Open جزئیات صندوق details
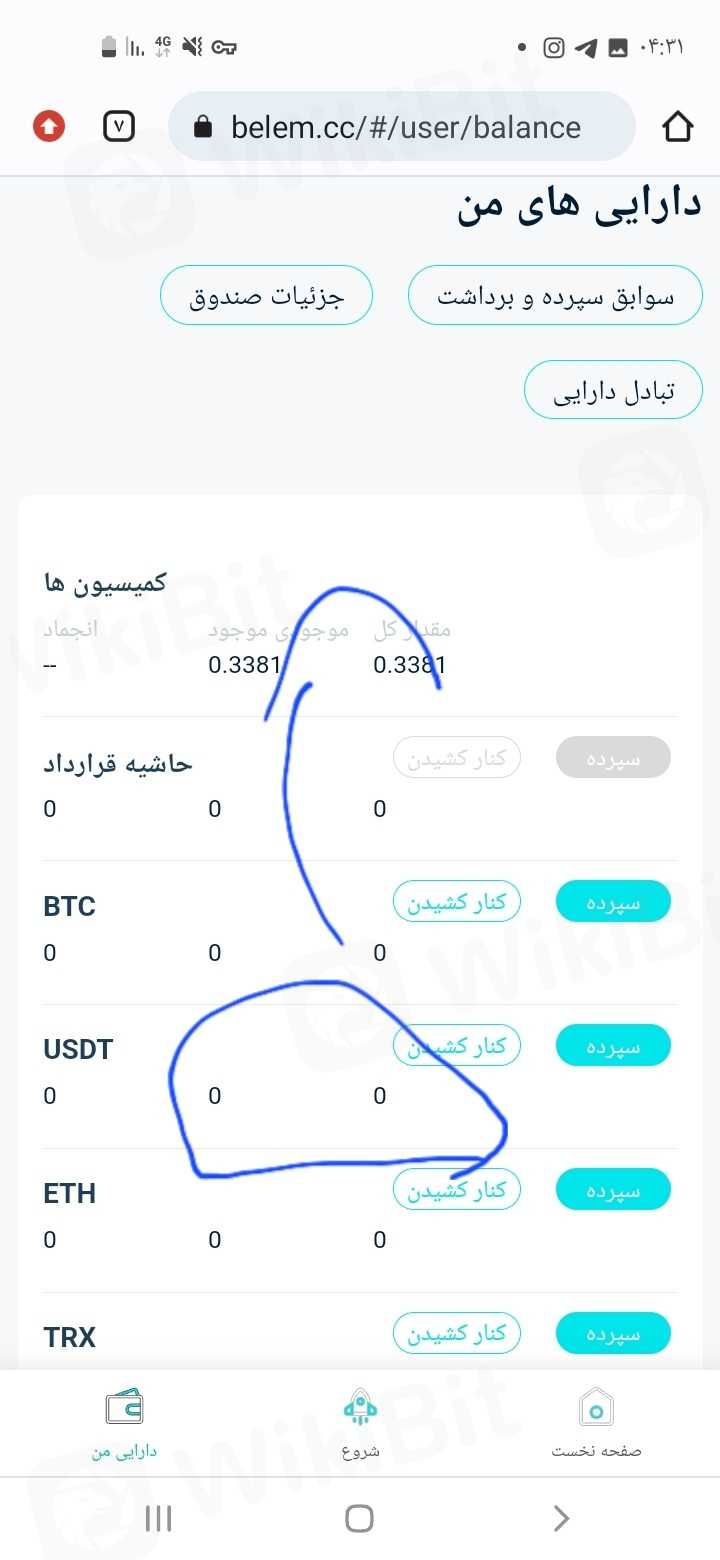Screen dimensions: 720x1560 tap(266, 296)
